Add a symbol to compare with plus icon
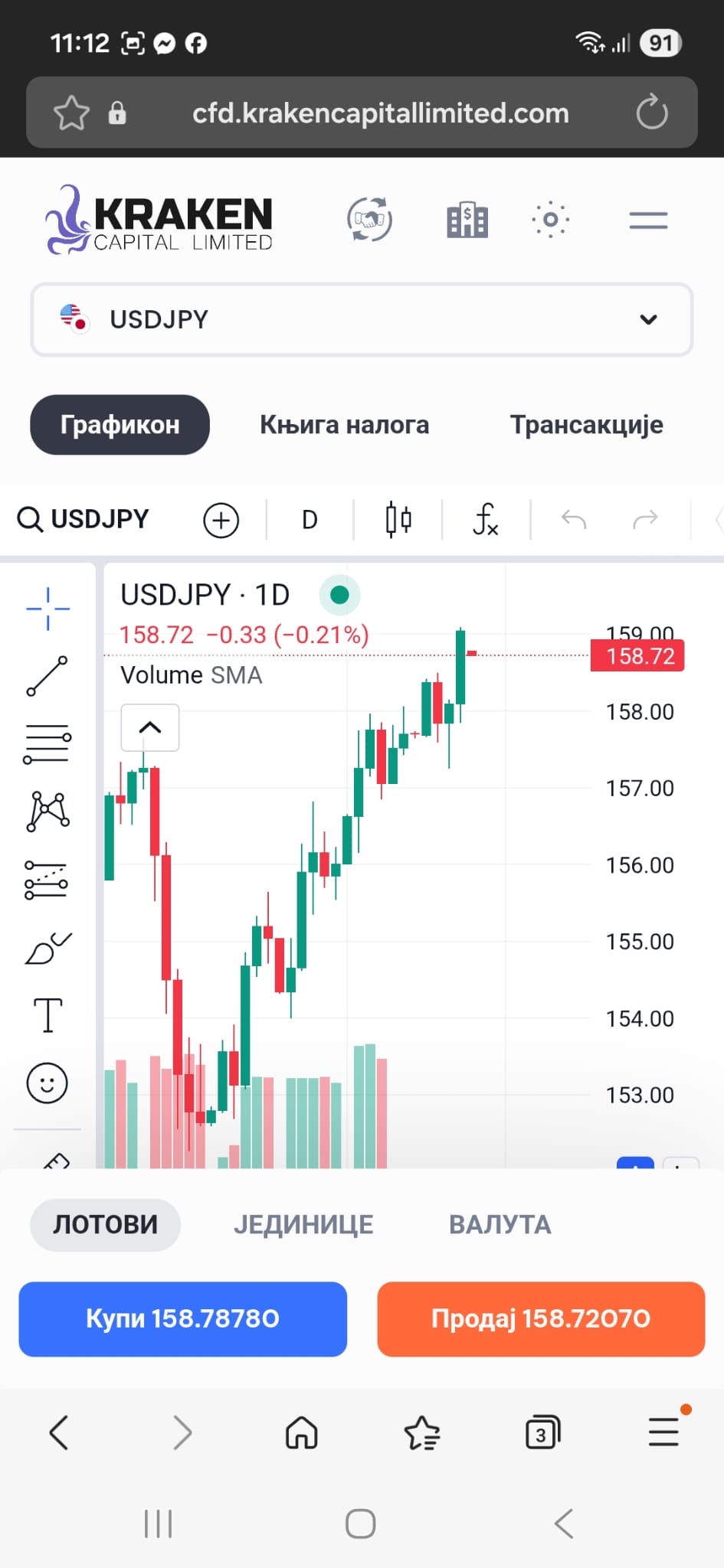This screenshot has width=724, height=1568. click(x=221, y=521)
